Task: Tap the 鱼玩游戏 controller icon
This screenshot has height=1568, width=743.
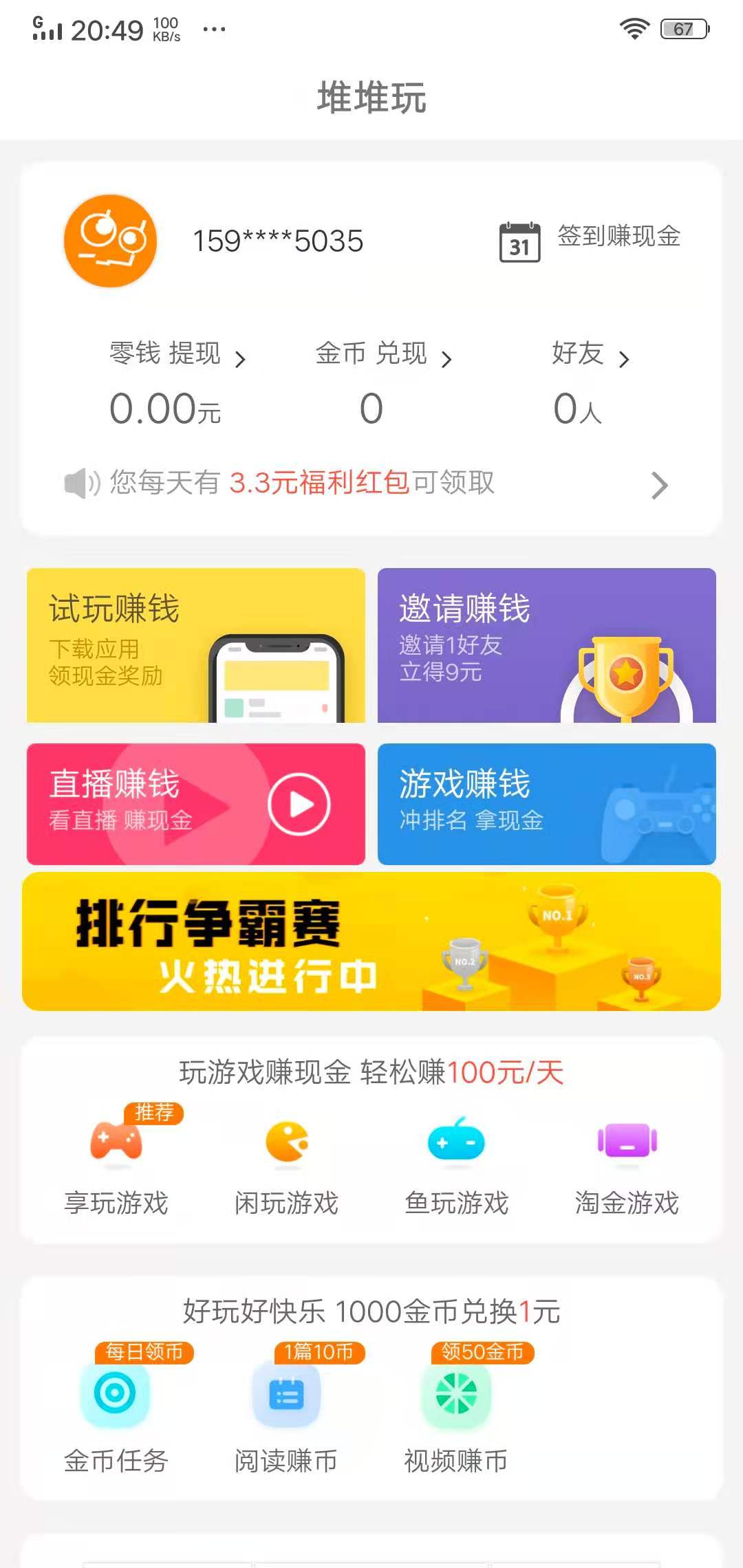Action: point(456,1142)
